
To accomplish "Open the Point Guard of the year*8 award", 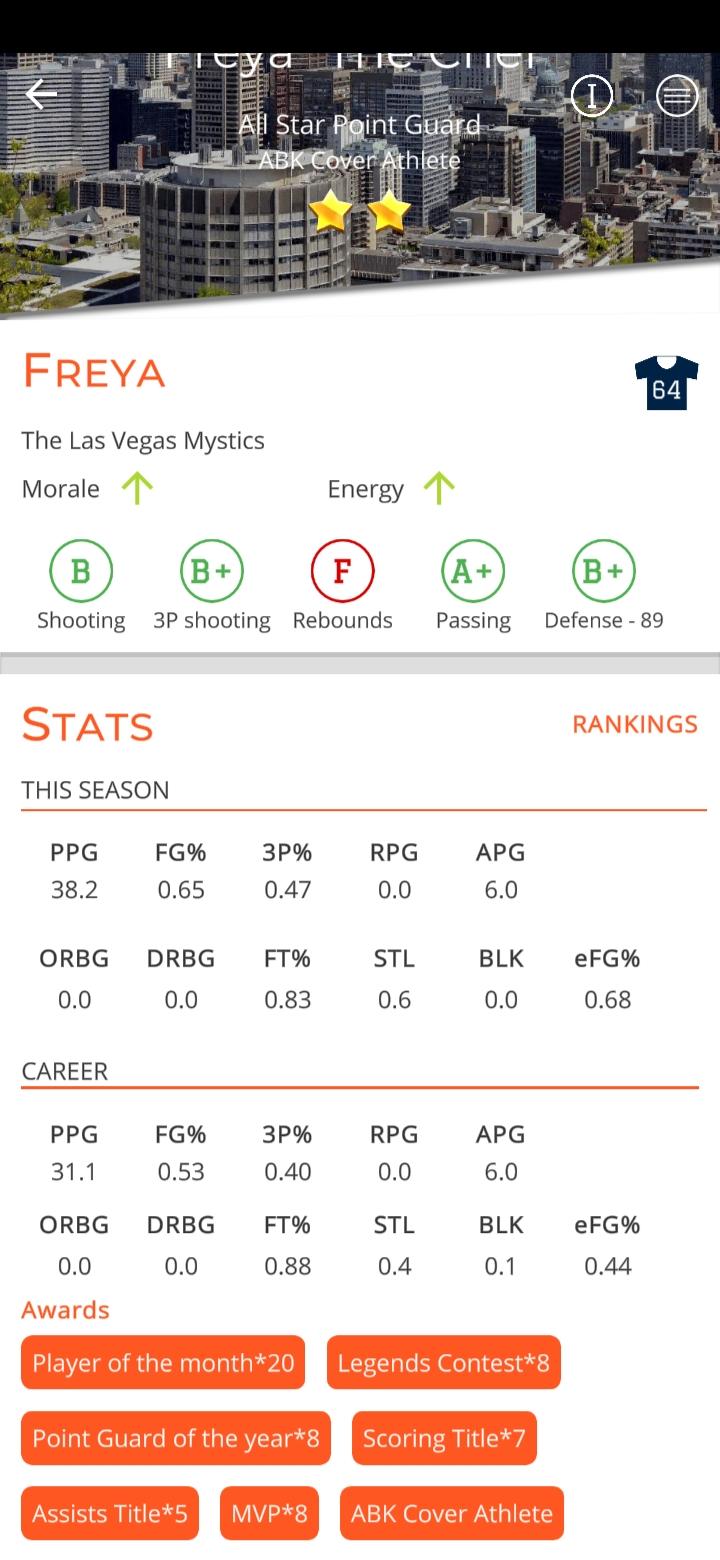I will 176,1438.
